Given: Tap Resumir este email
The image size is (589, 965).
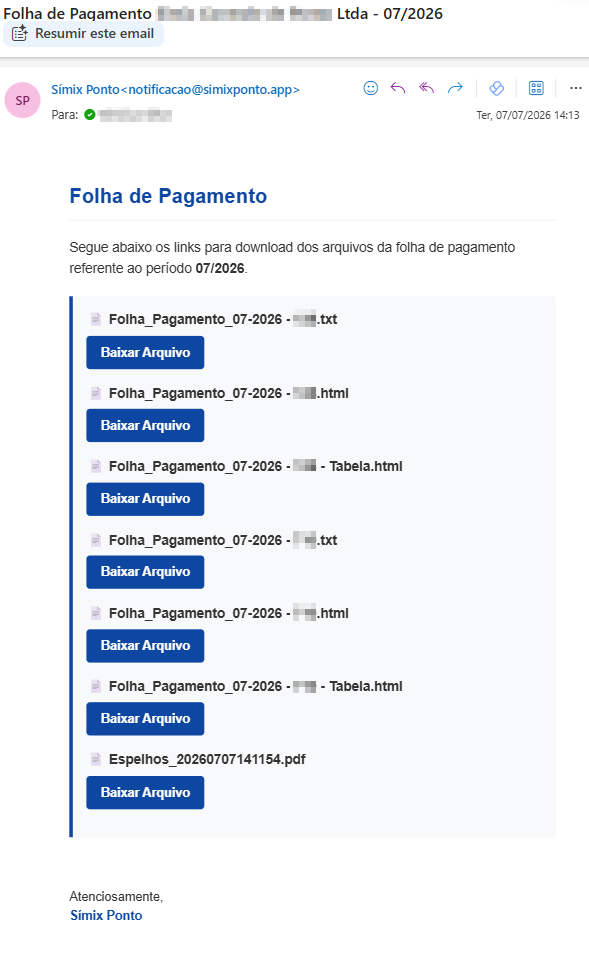Looking at the screenshot, I should [x=83, y=34].
